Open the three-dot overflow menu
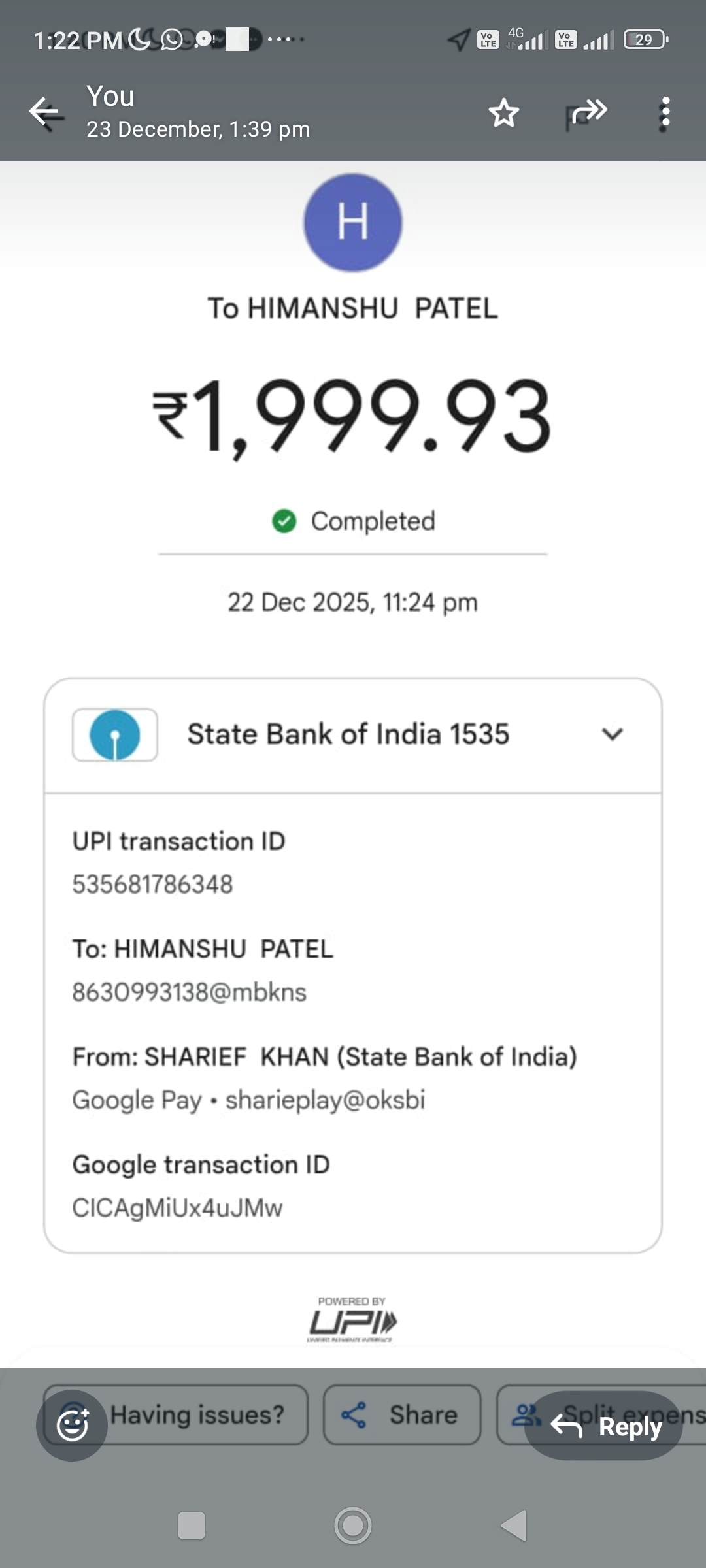The height and width of the screenshot is (1568, 706). point(665,114)
